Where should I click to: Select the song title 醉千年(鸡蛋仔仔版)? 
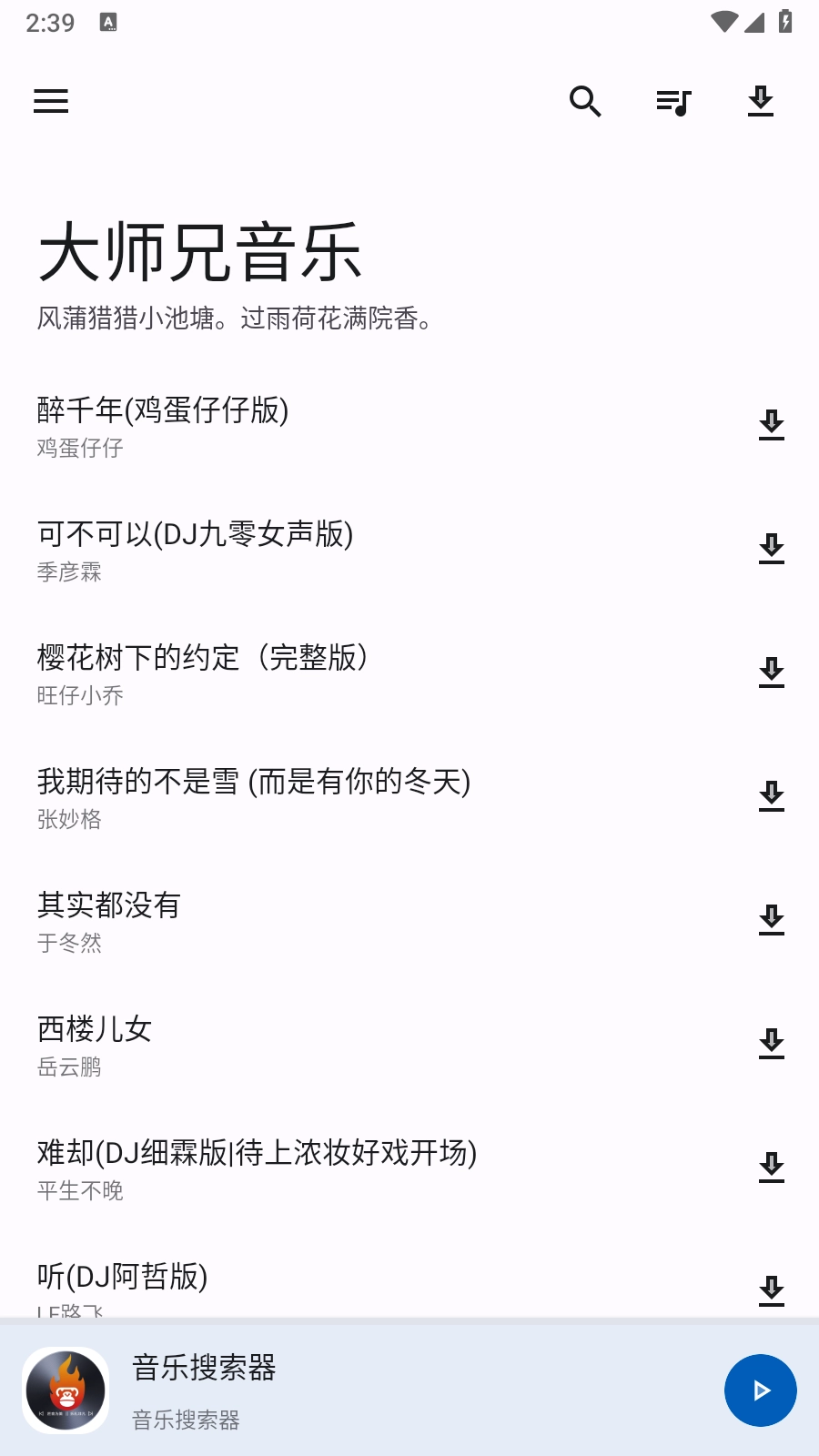click(162, 411)
